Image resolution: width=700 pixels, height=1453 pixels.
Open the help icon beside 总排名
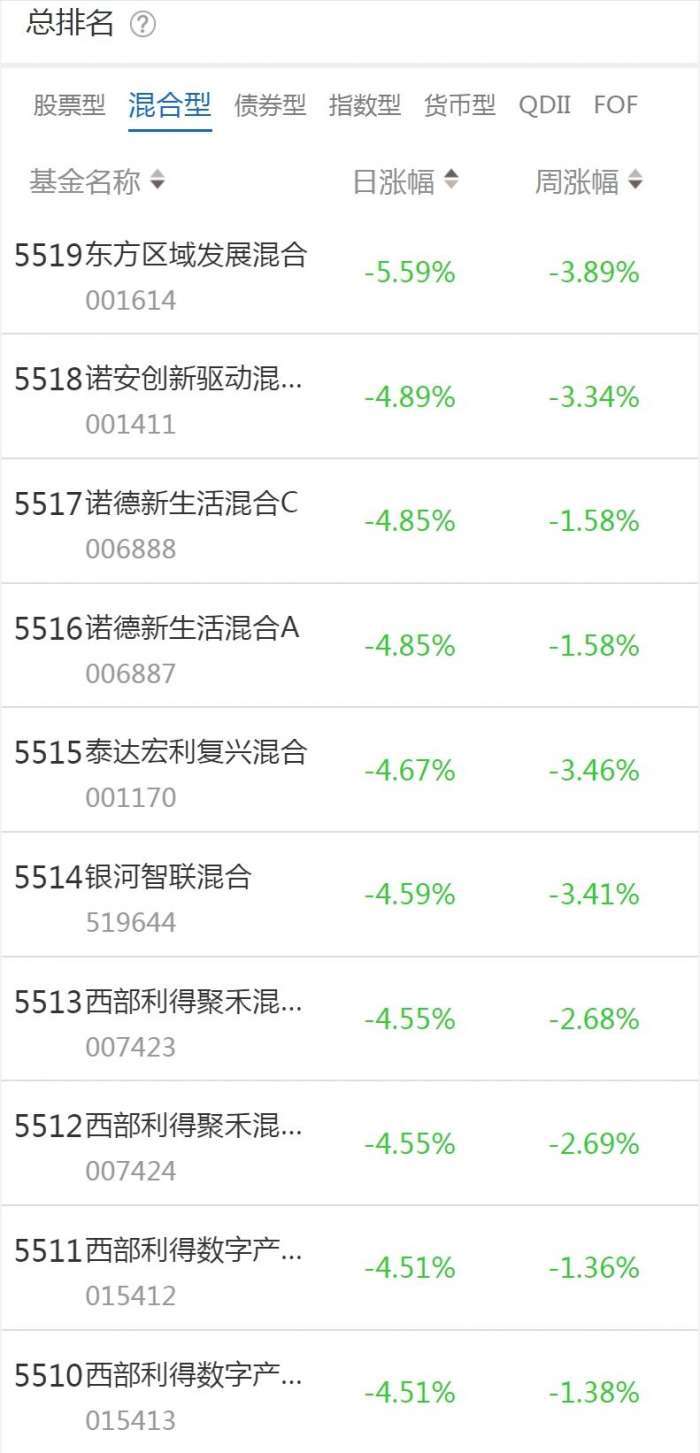point(143,25)
